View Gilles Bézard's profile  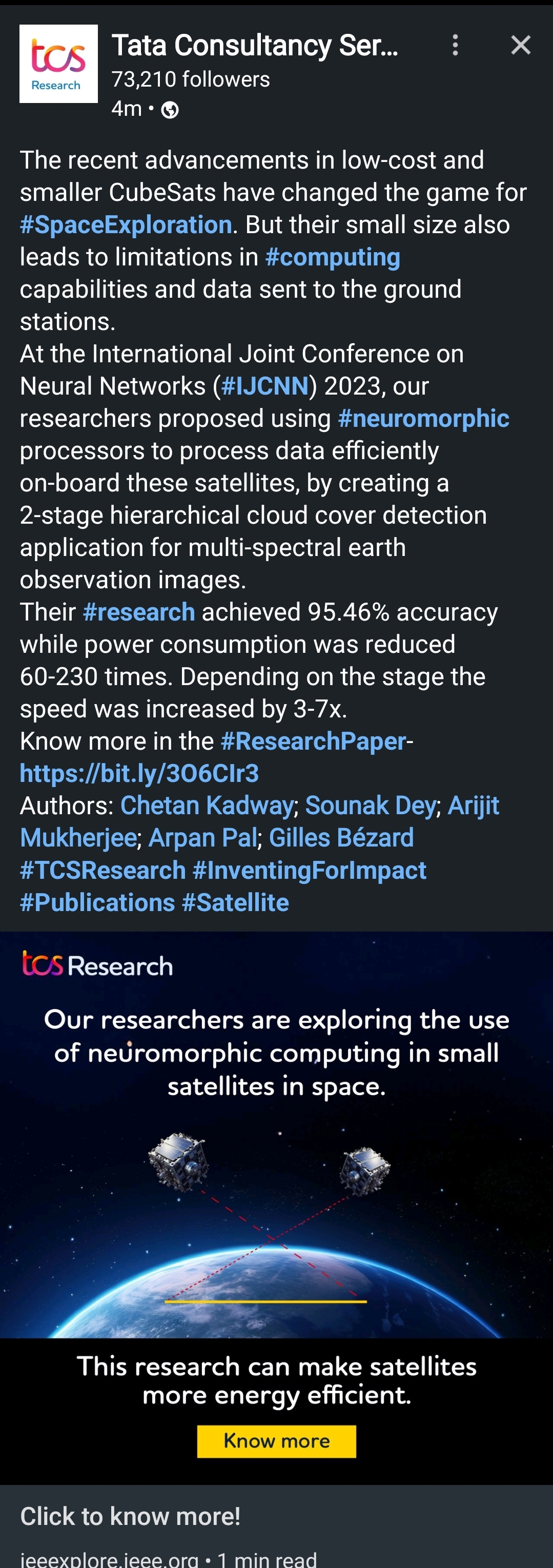coord(341,838)
